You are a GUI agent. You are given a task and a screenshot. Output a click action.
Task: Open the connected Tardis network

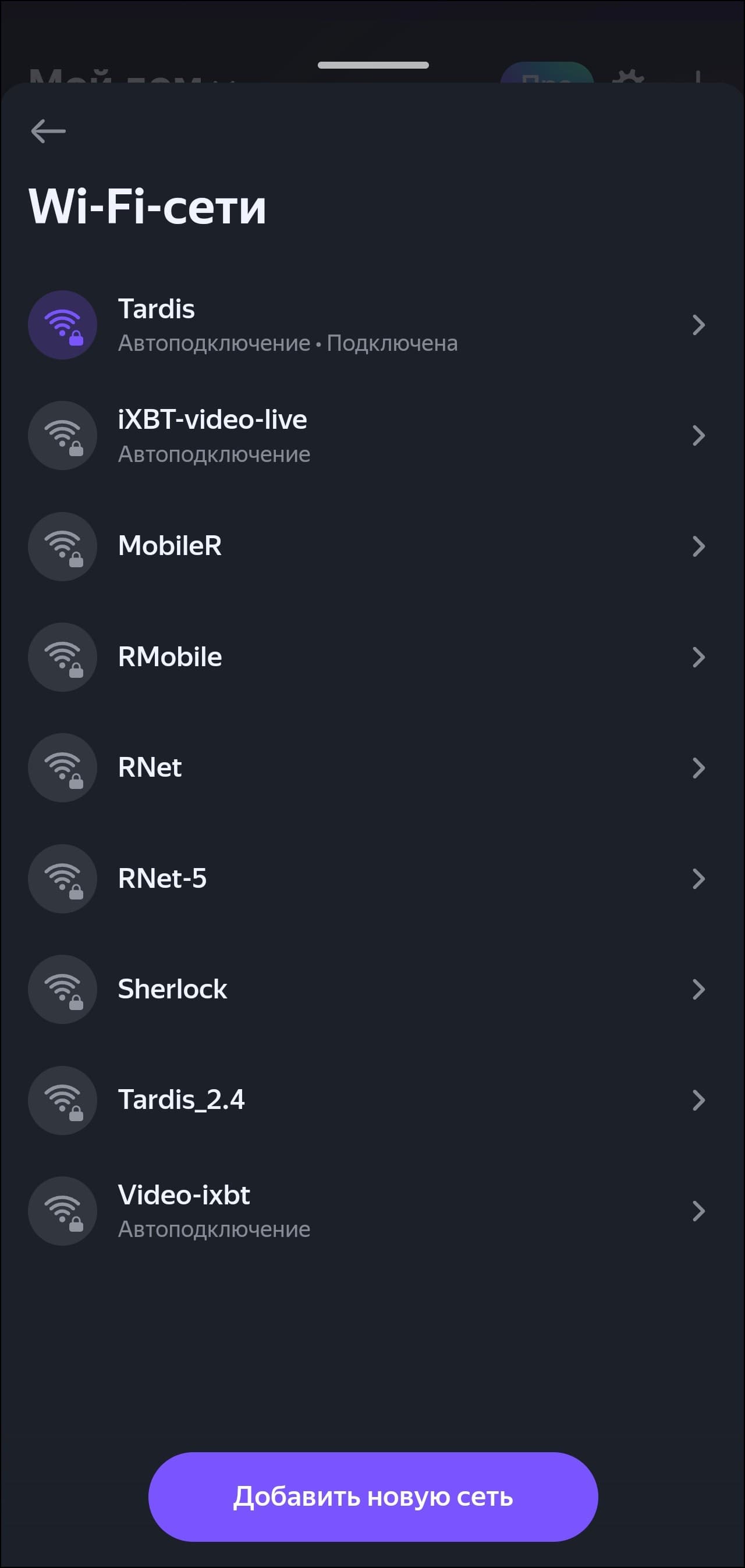pos(366,325)
